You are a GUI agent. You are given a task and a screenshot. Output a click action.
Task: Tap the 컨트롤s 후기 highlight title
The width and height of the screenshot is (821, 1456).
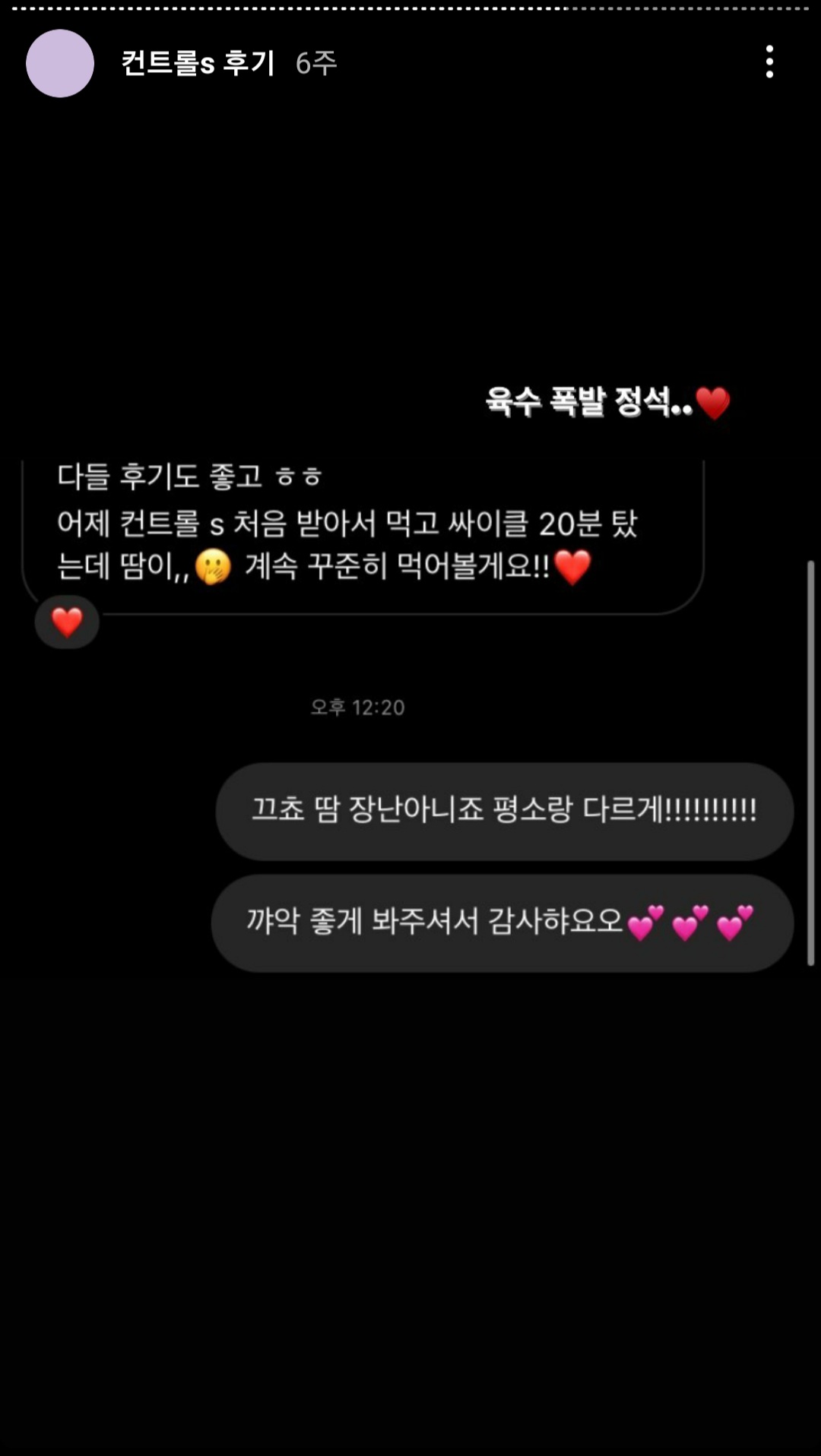tap(198, 63)
